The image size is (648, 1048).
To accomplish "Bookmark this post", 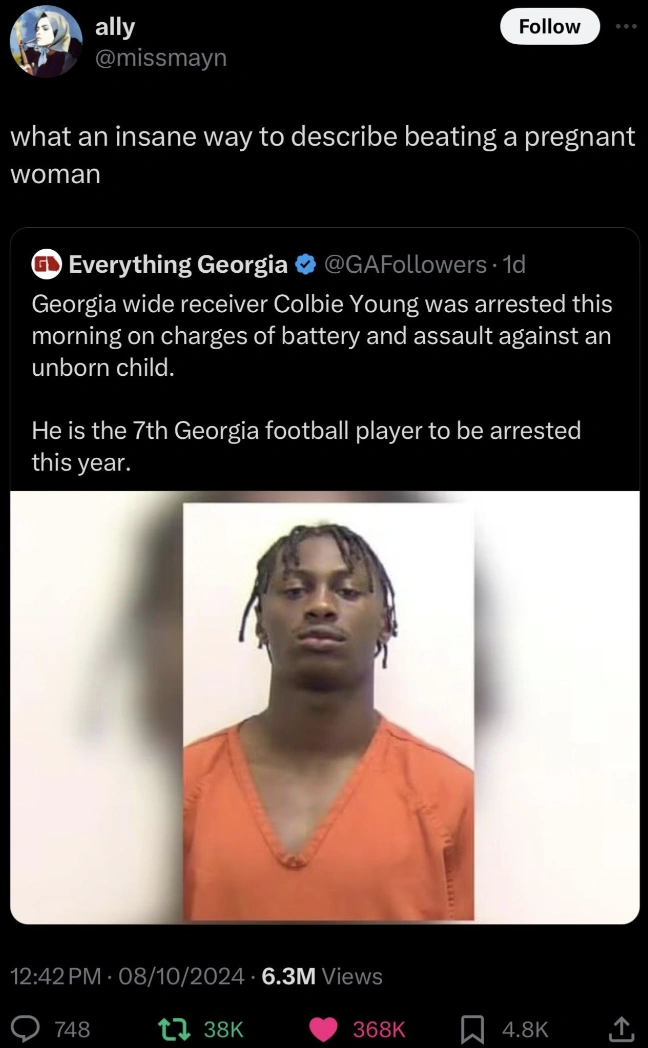I will coord(478,1027).
